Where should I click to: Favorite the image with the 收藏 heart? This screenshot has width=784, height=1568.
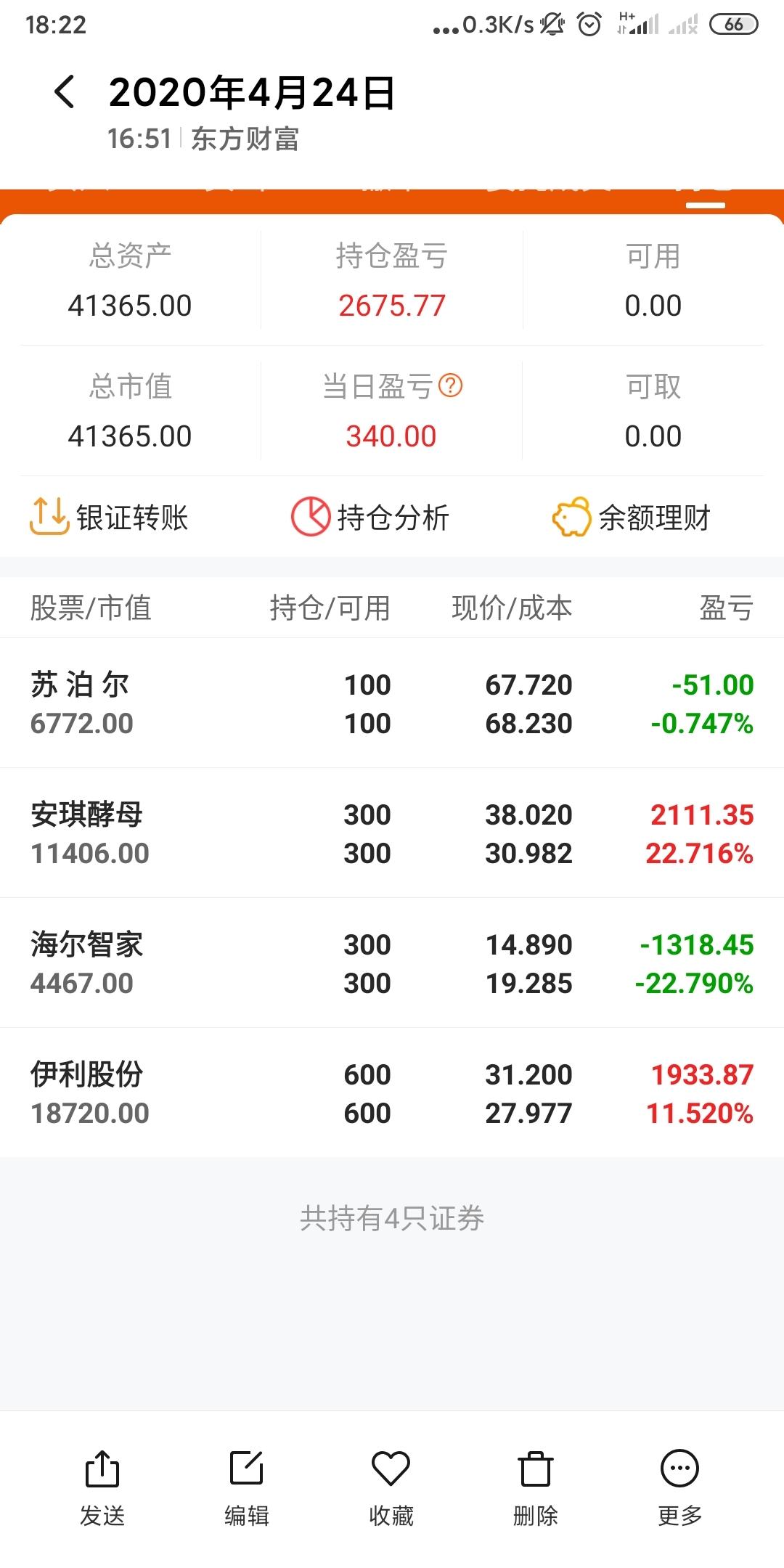tap(390, 1481)
